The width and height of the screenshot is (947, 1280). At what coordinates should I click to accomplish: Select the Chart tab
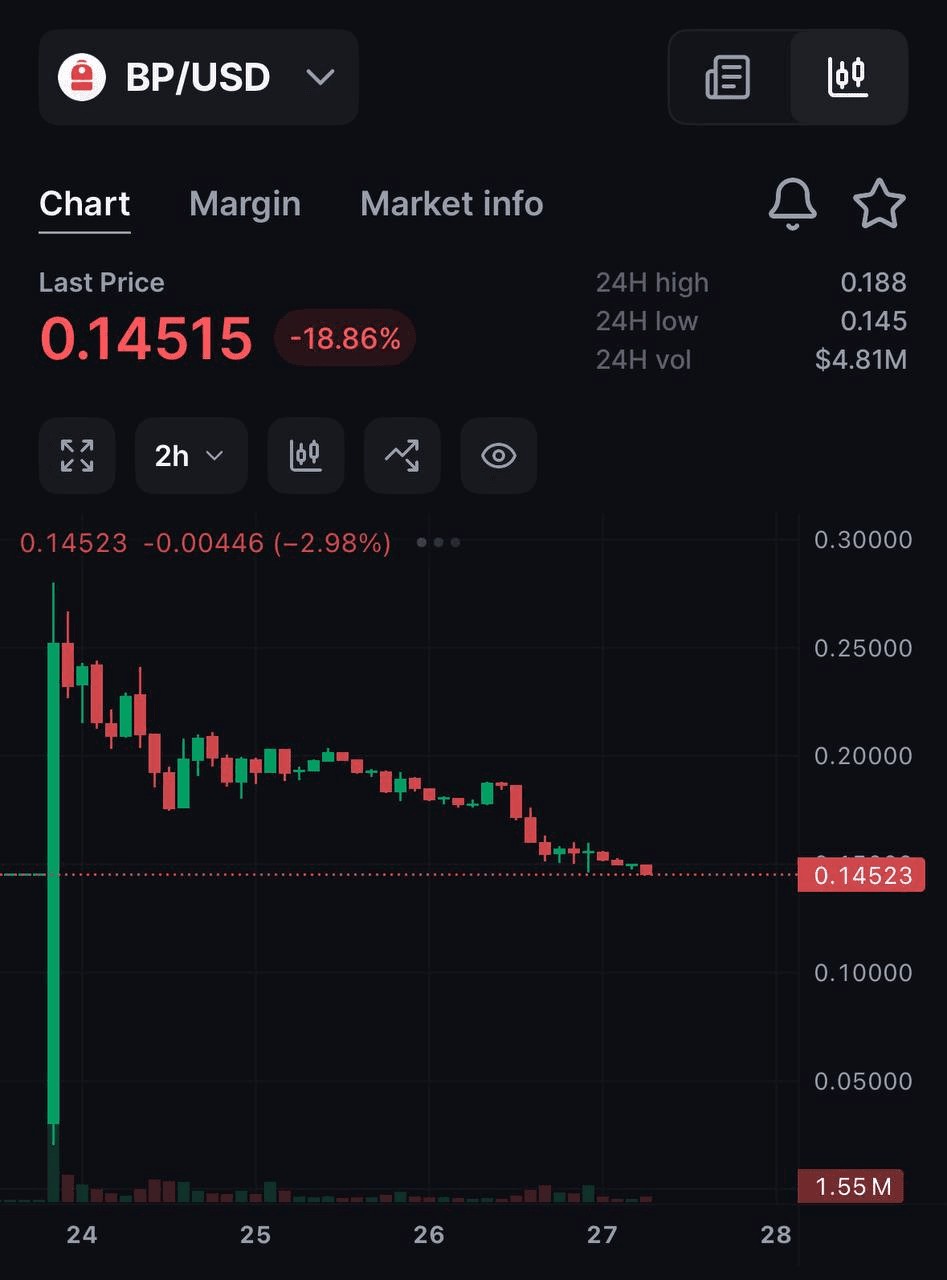tap(84, 204)
